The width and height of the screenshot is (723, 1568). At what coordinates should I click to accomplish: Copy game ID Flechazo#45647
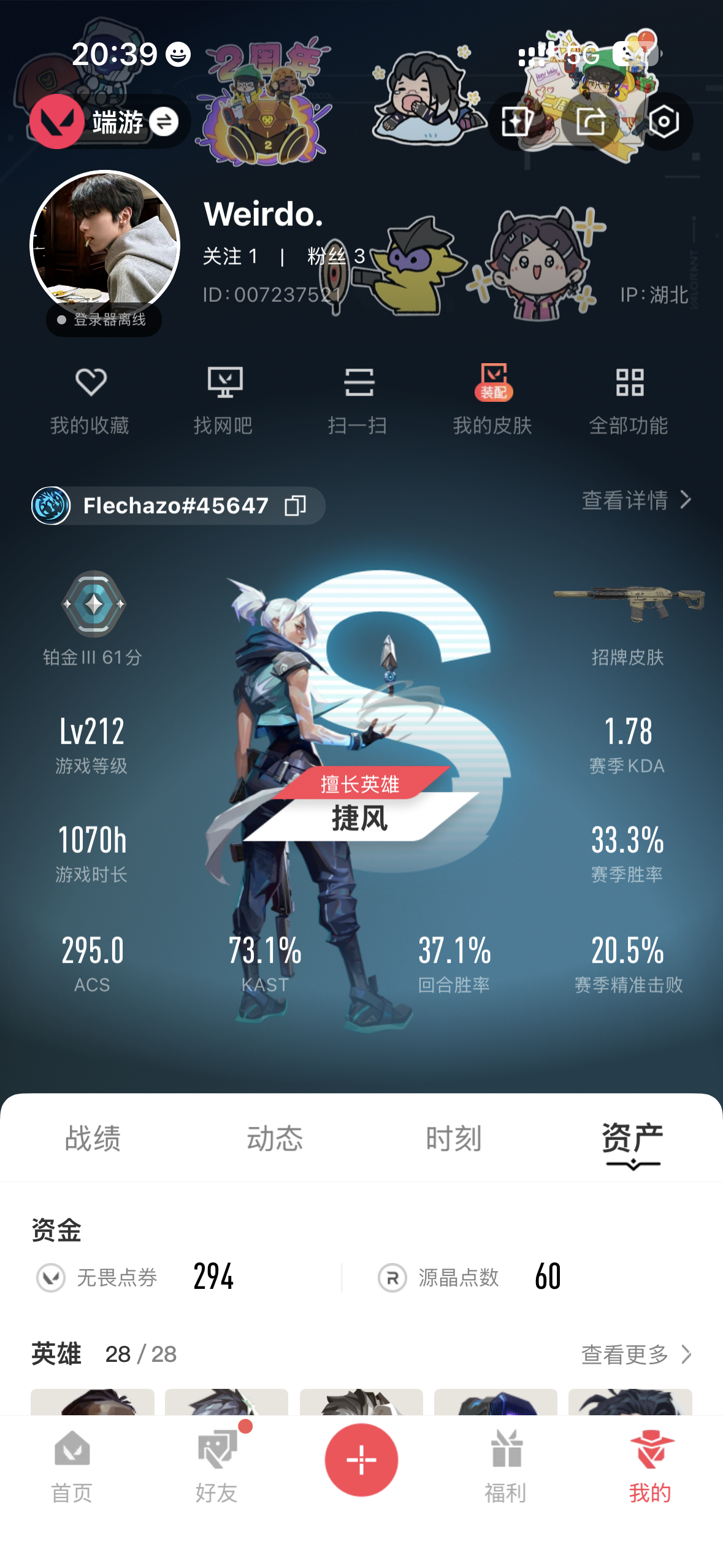(295, 505)
